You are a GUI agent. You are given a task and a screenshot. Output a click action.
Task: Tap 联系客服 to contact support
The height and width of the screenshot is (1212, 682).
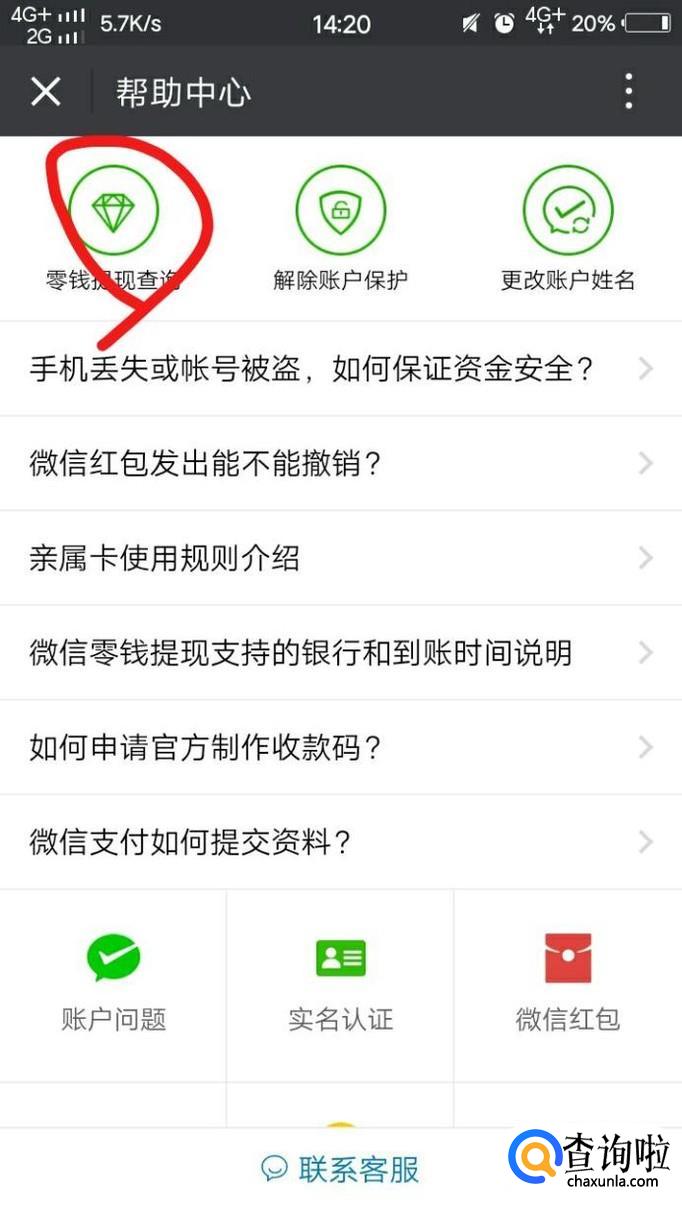click(x=340, y=1169)
